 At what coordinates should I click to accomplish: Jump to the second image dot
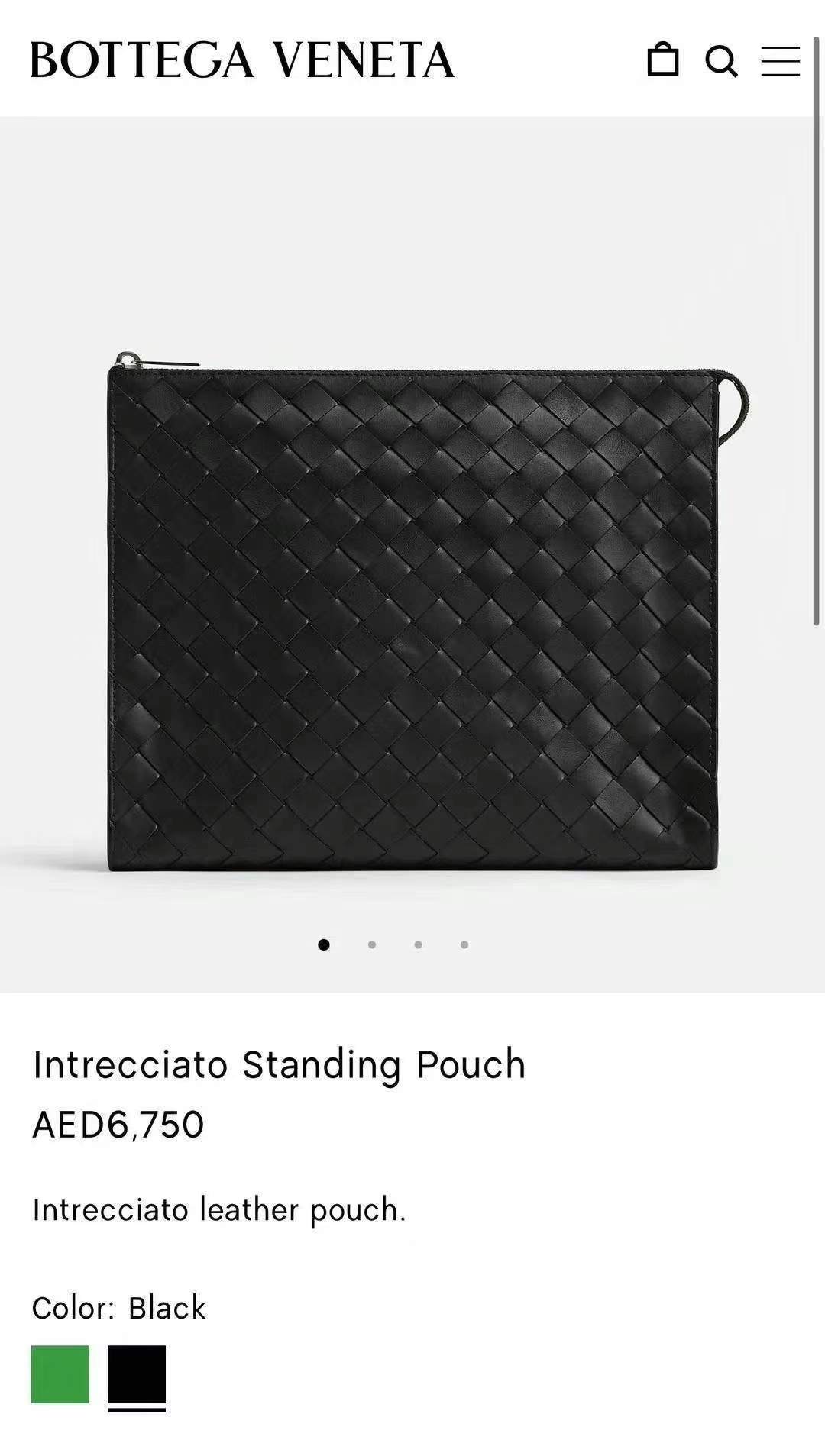click(371, 944)
